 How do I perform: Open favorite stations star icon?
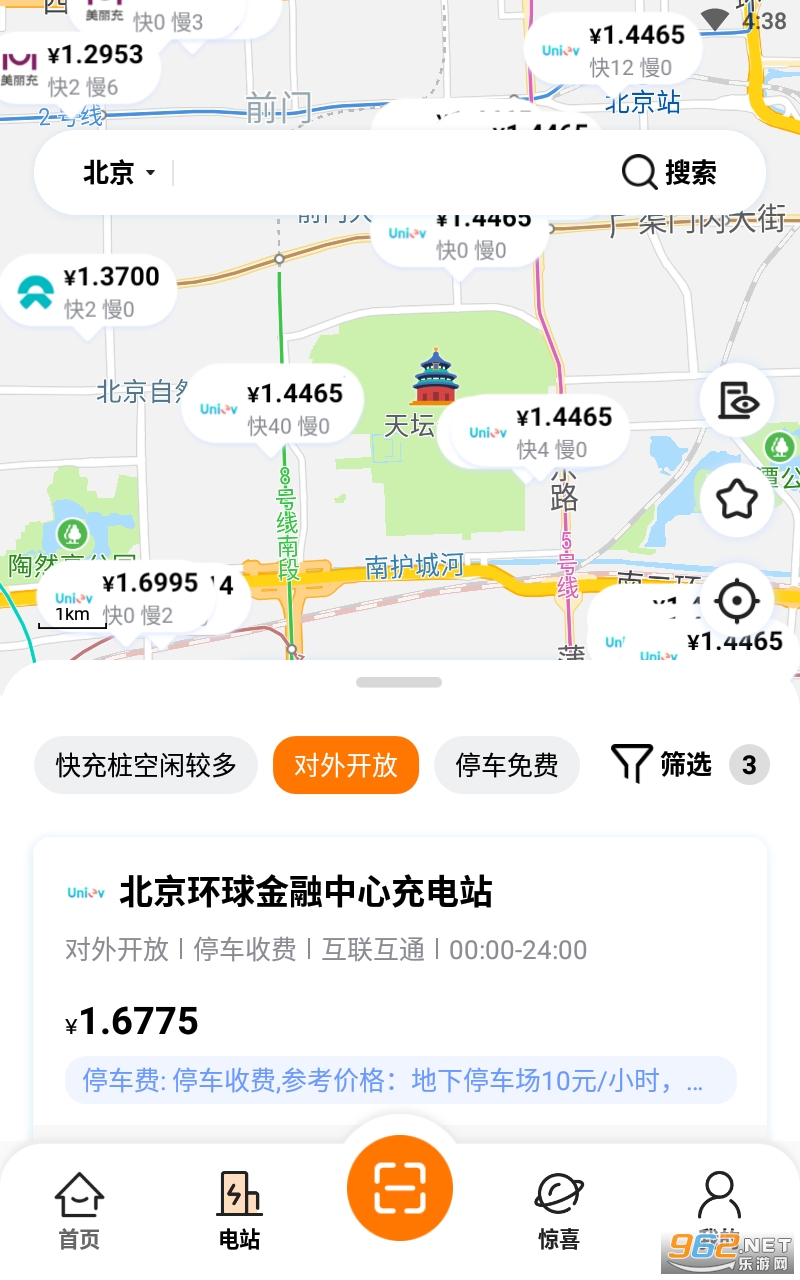pos(737,500)
